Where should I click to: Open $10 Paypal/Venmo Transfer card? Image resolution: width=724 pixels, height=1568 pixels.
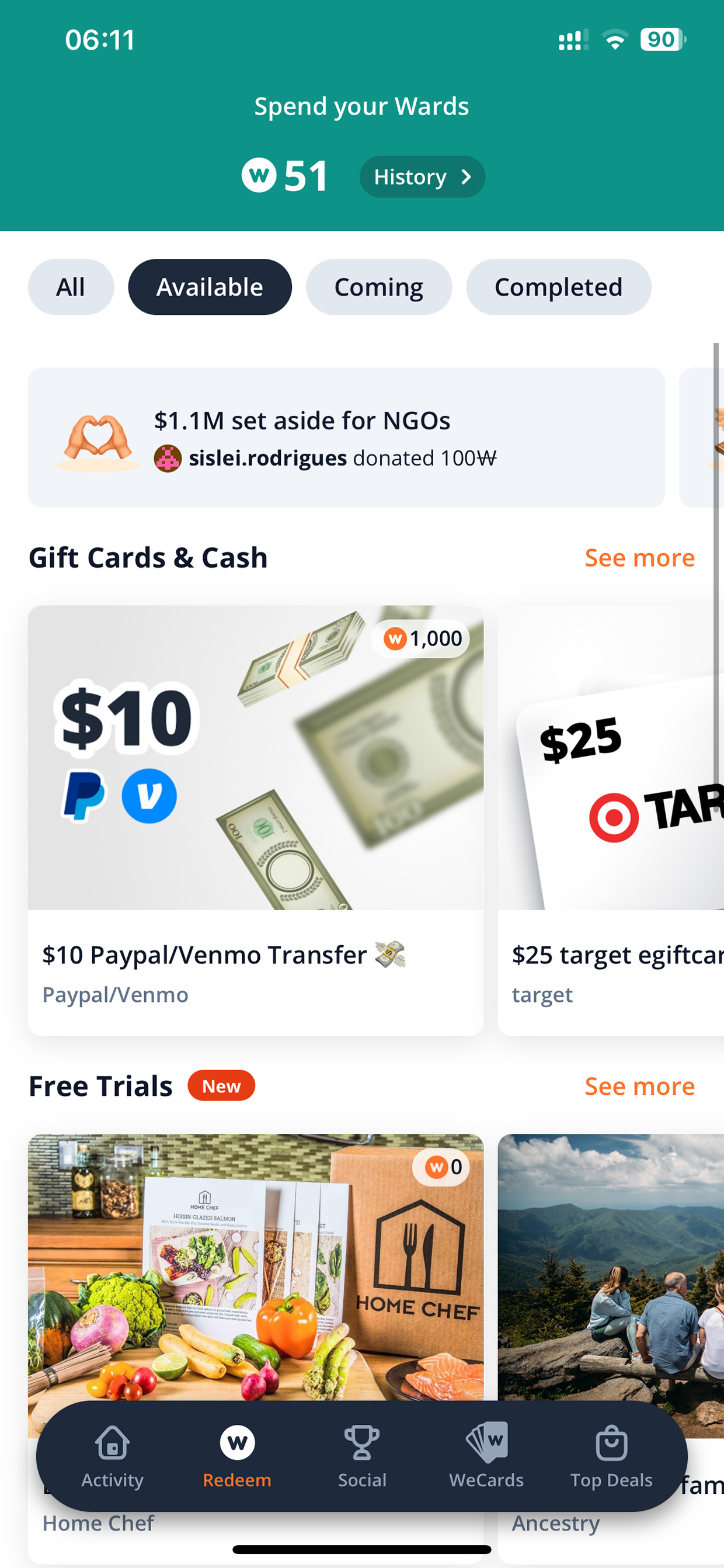point(256,821)
